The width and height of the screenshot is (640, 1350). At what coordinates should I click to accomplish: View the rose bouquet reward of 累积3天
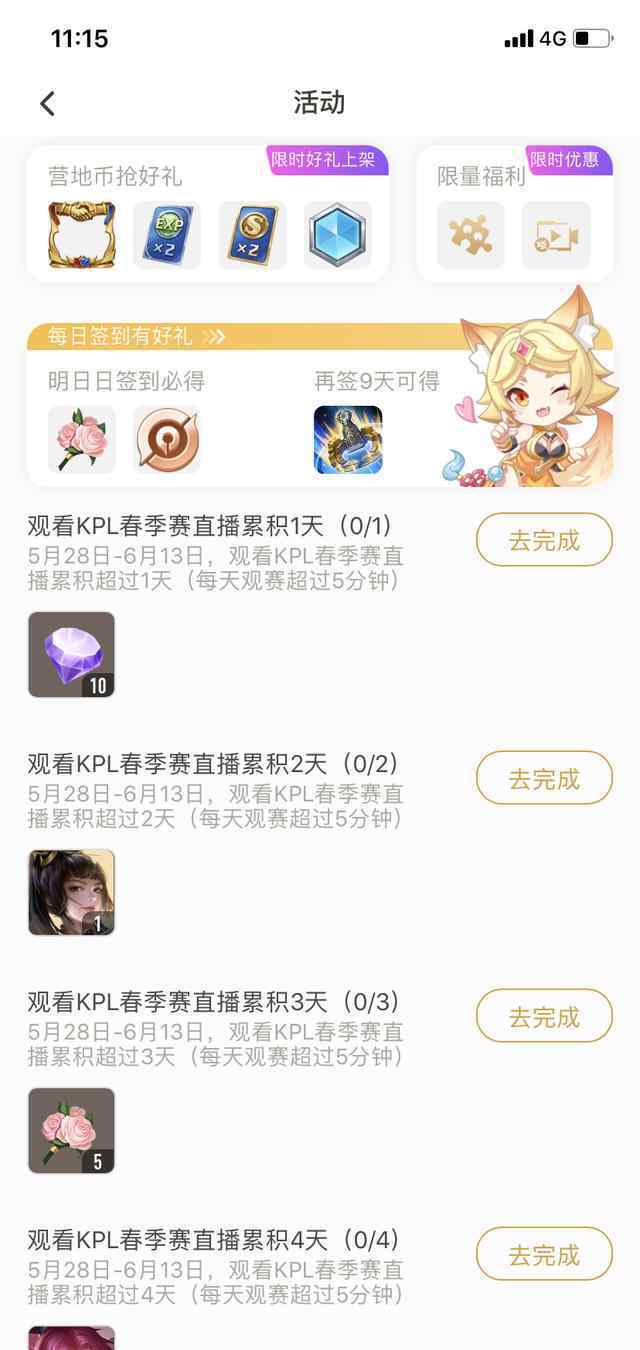coord(71,1131)
